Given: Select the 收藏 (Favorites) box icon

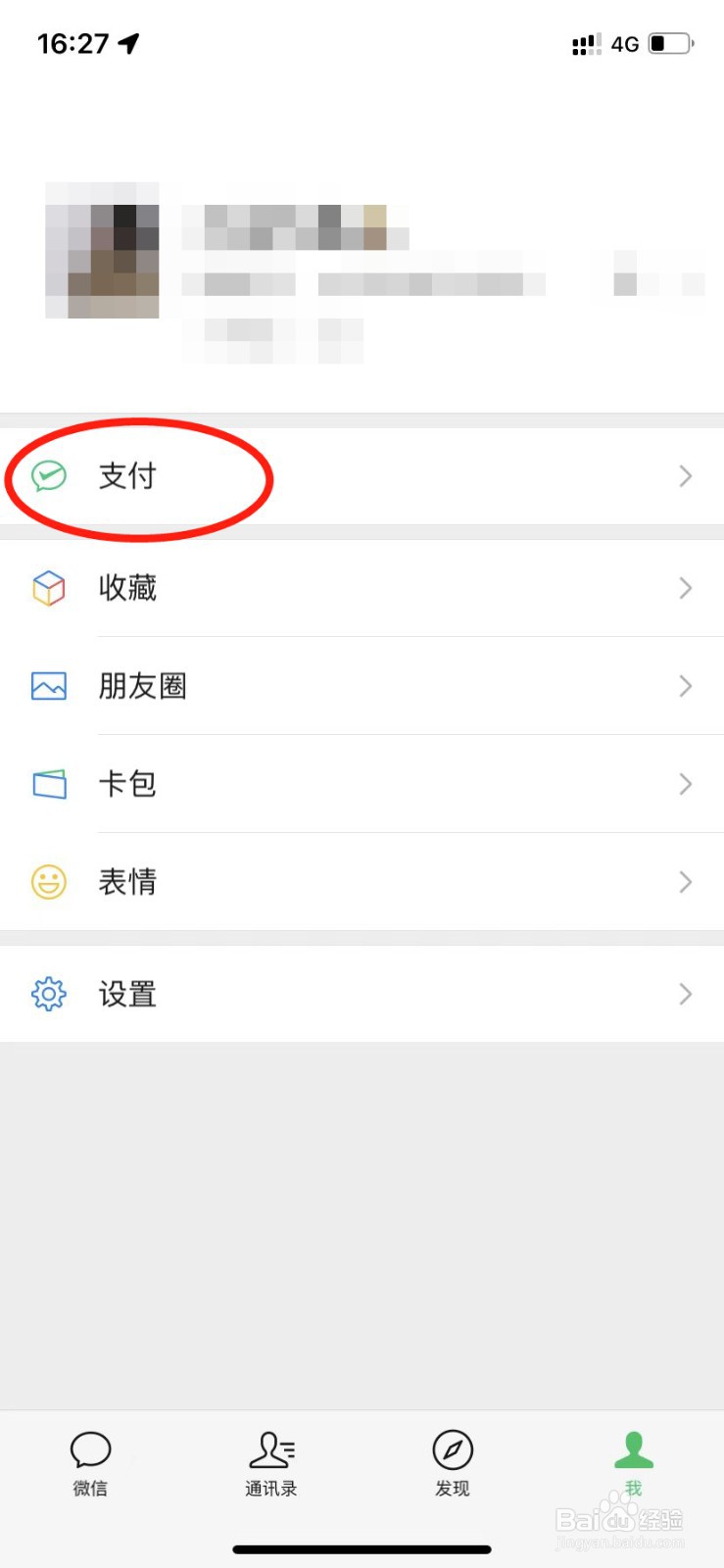Looking at the screenshot, I should [48, 588].
